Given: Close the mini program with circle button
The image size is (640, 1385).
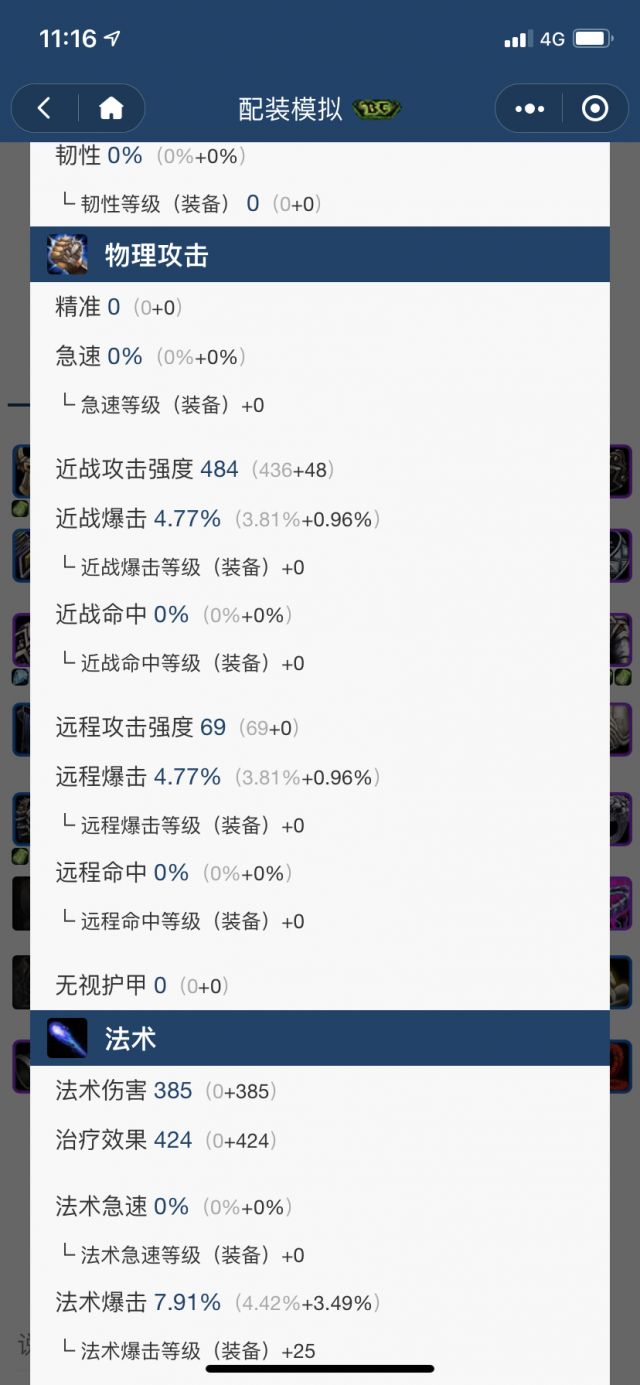Looking at the screenshot, I should tap(595, 108).
